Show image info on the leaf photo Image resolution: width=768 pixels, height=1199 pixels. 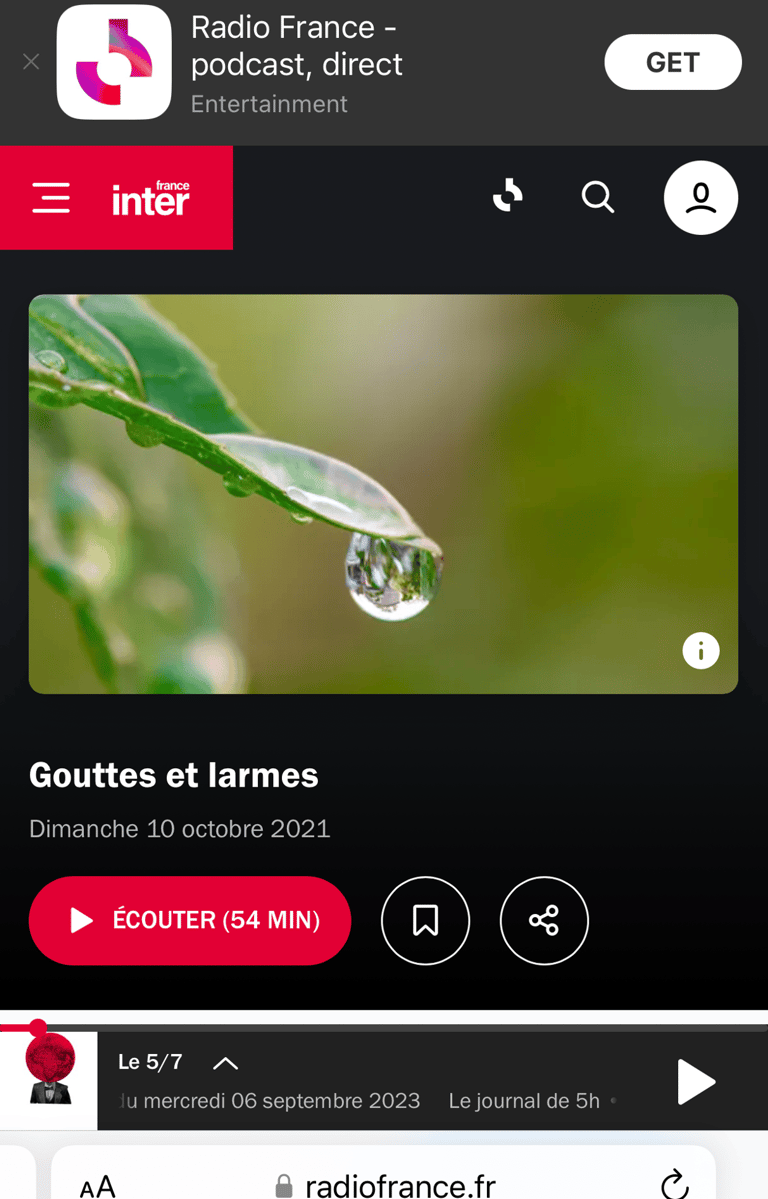pyautogui.click(x=701, y=651)
